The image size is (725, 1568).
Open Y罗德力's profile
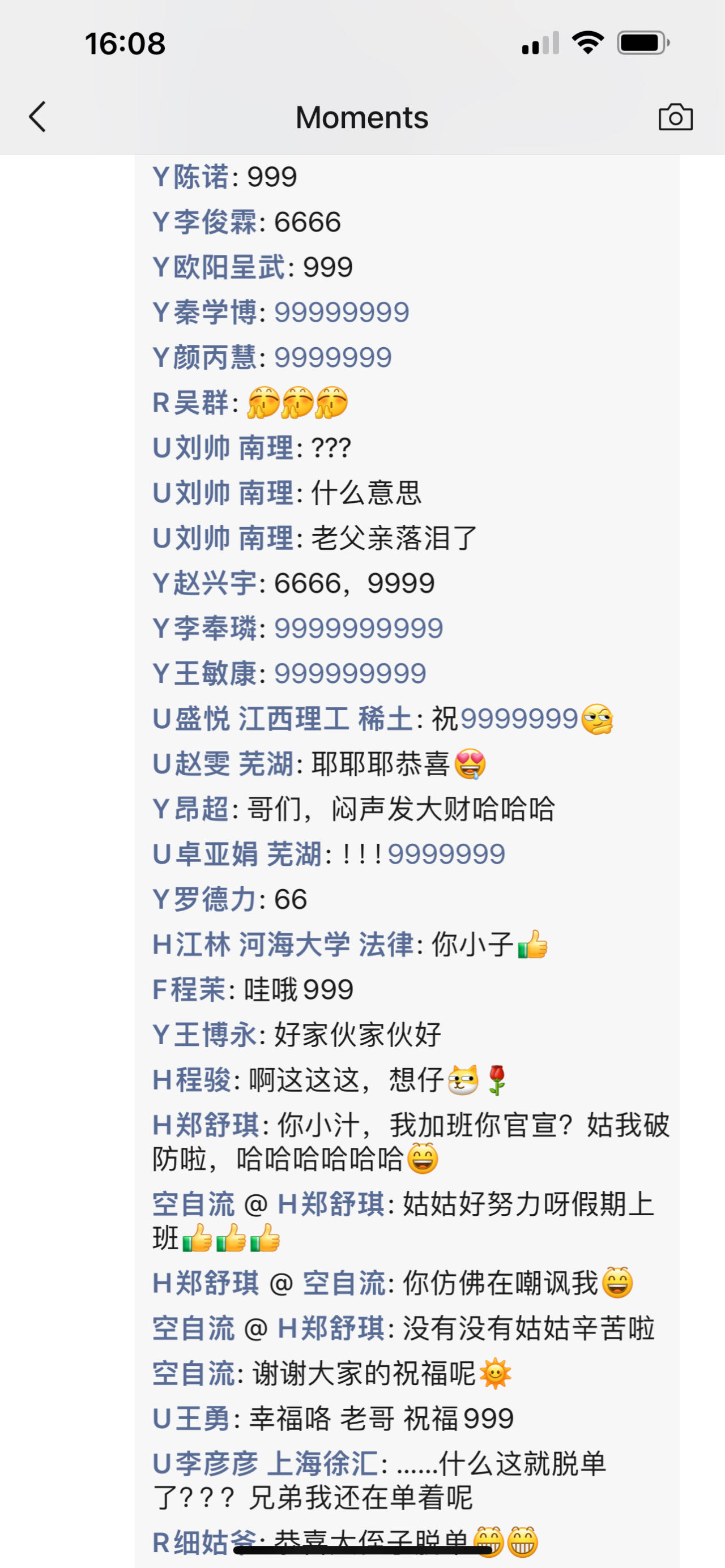point(204,899)
